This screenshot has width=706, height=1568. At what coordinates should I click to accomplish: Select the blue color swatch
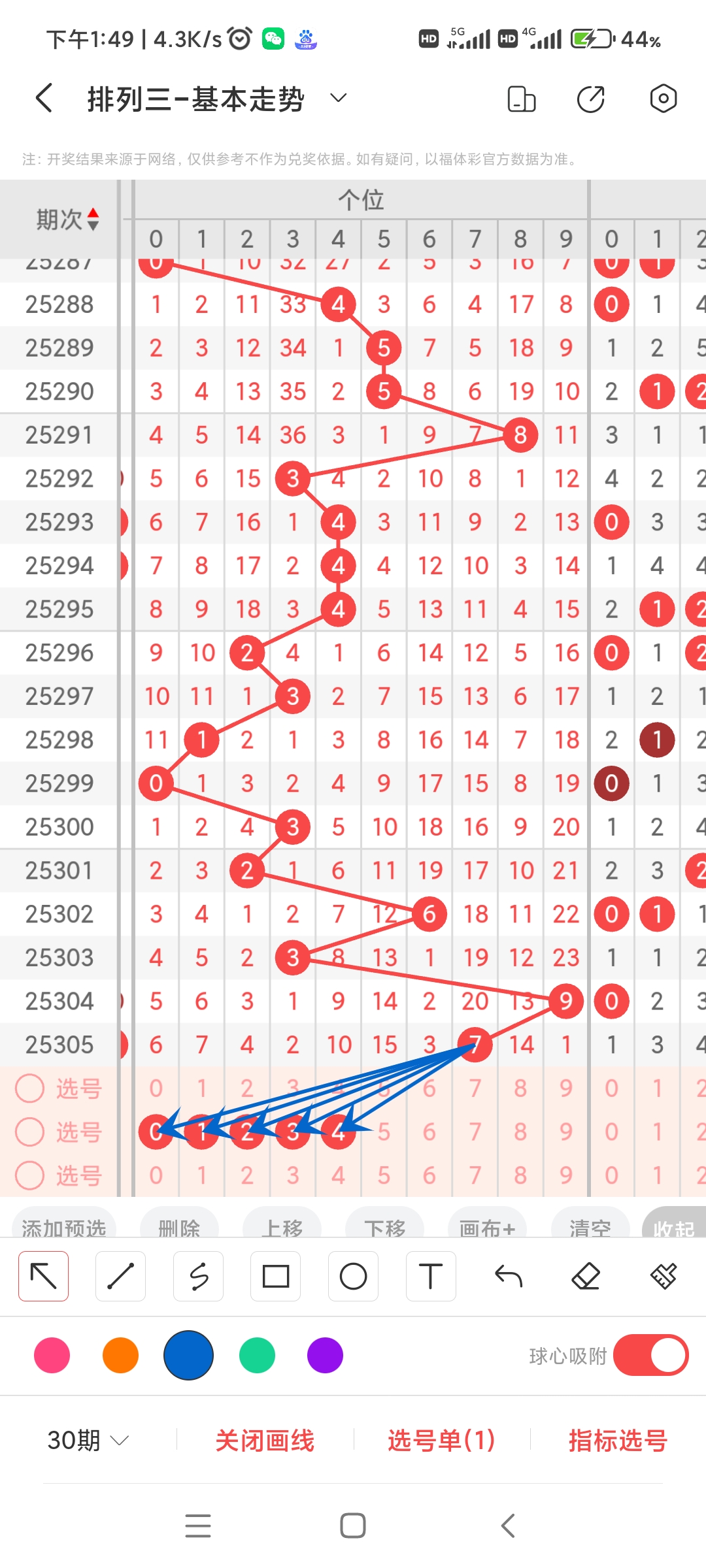coord(188,1356)
